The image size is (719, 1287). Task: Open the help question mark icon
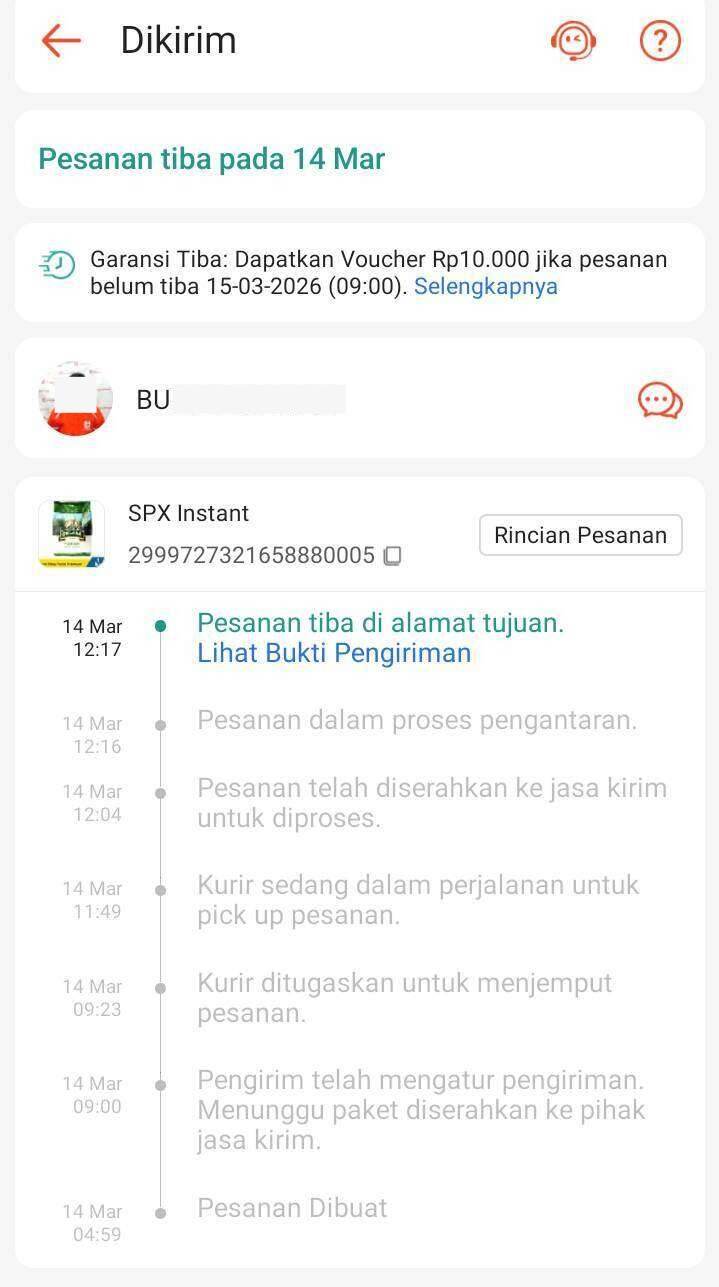[x=660, y=41]
